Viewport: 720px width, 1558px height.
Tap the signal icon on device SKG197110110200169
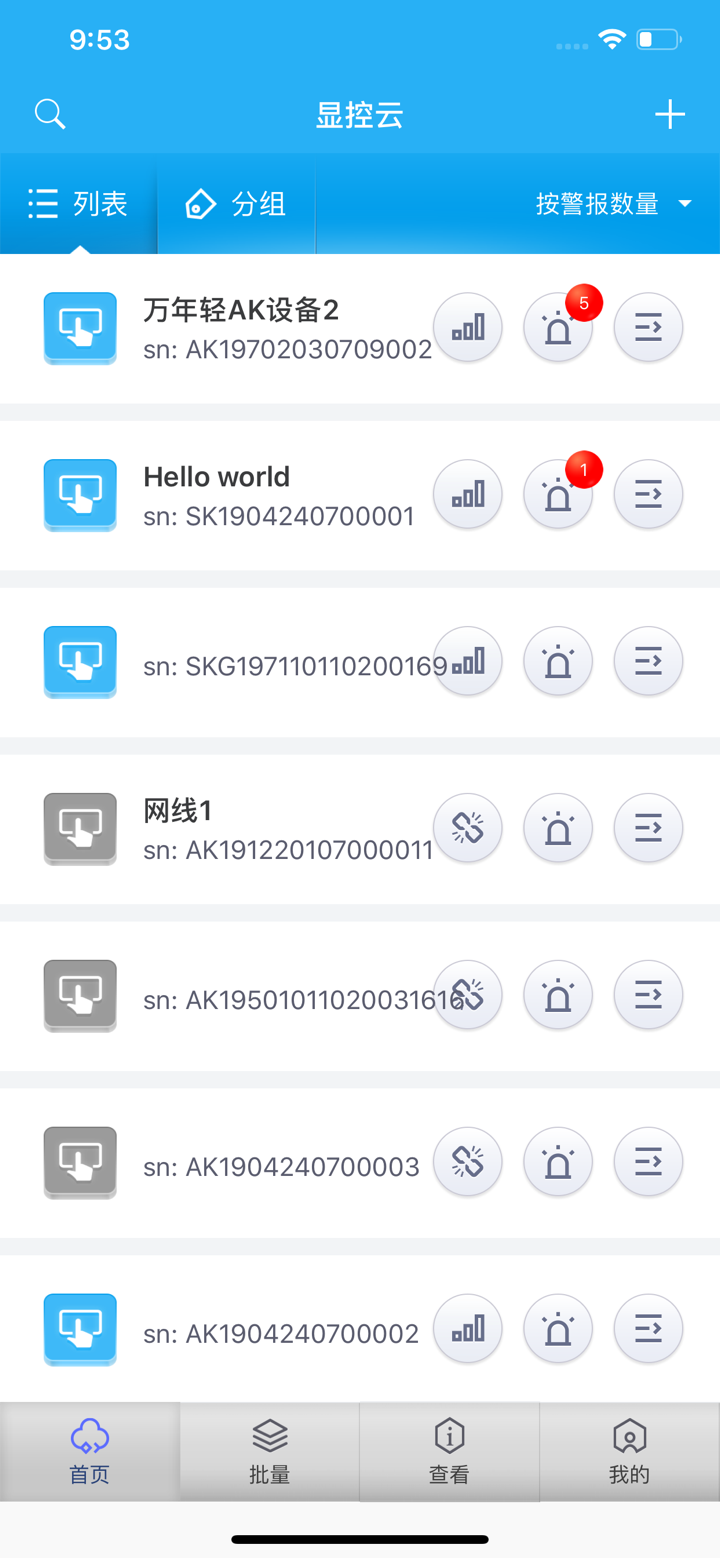pos(467,661)
